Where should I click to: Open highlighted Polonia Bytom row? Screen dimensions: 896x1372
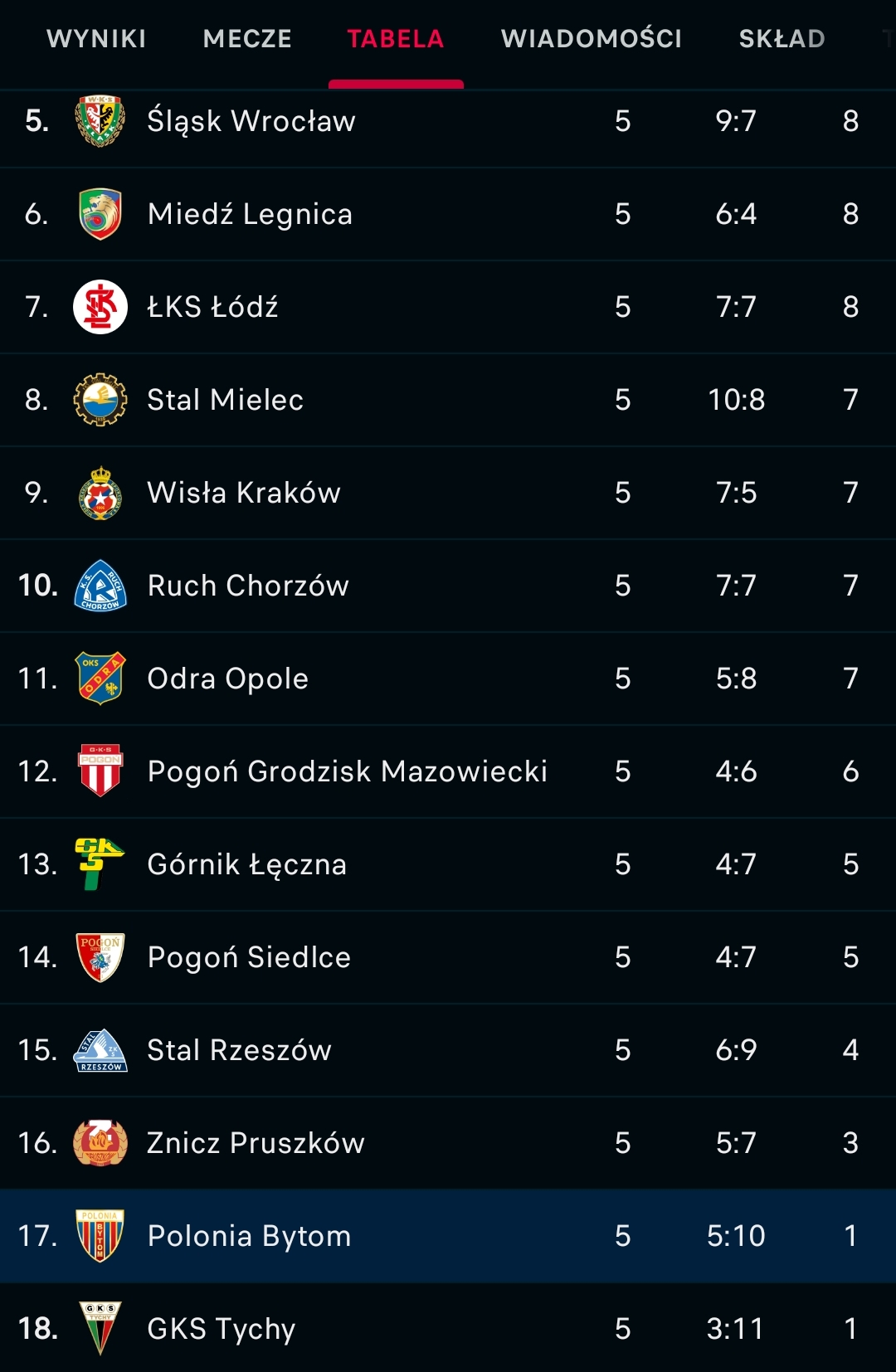coord(249,1236)
